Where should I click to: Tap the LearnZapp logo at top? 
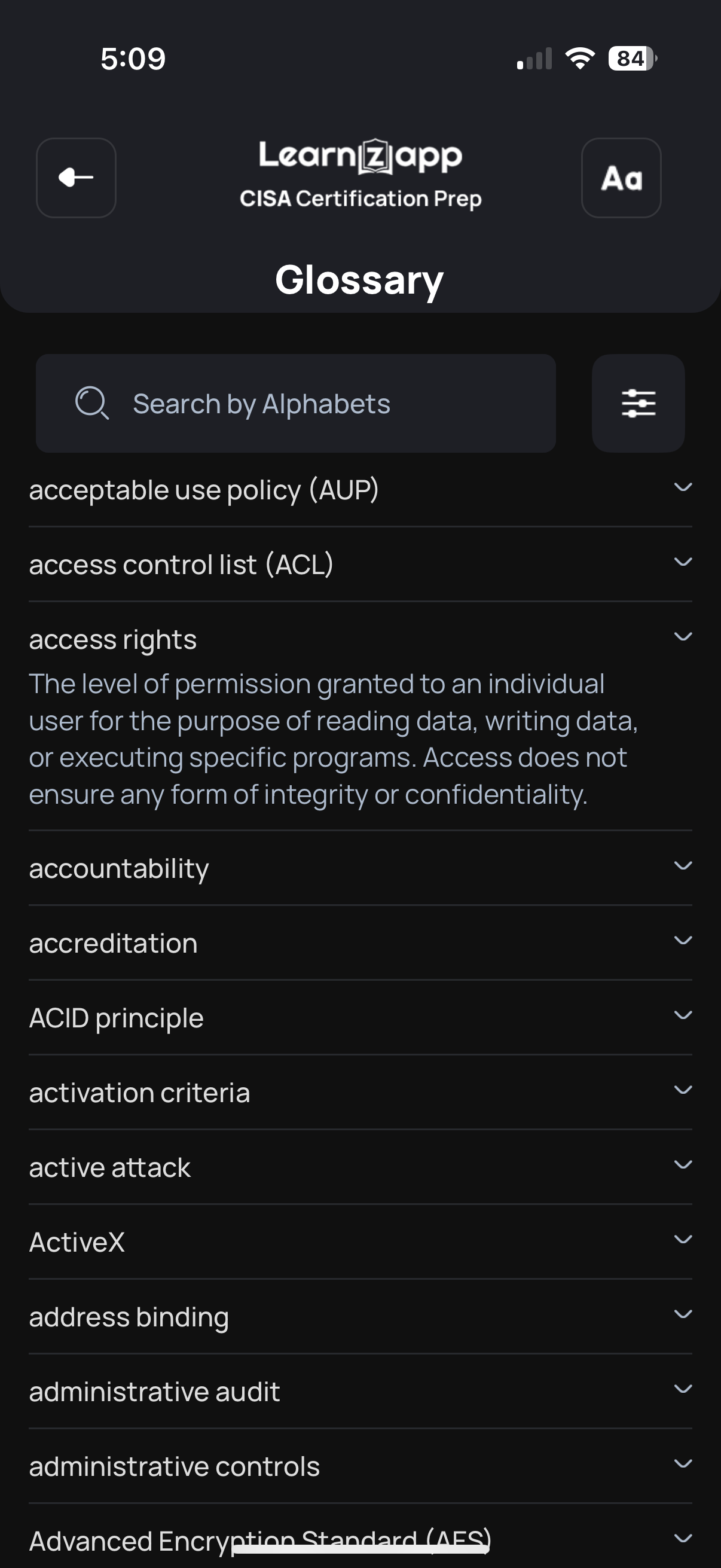coord(359,155)
